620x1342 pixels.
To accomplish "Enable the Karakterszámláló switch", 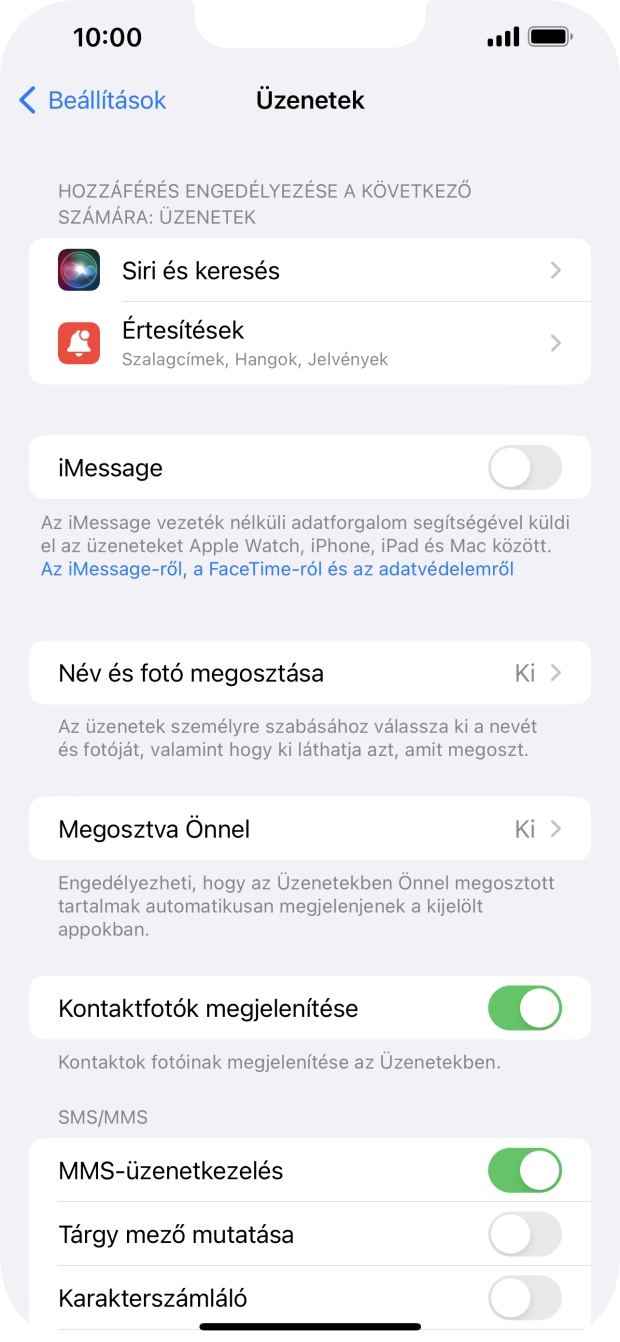I will click(524, 1299).
